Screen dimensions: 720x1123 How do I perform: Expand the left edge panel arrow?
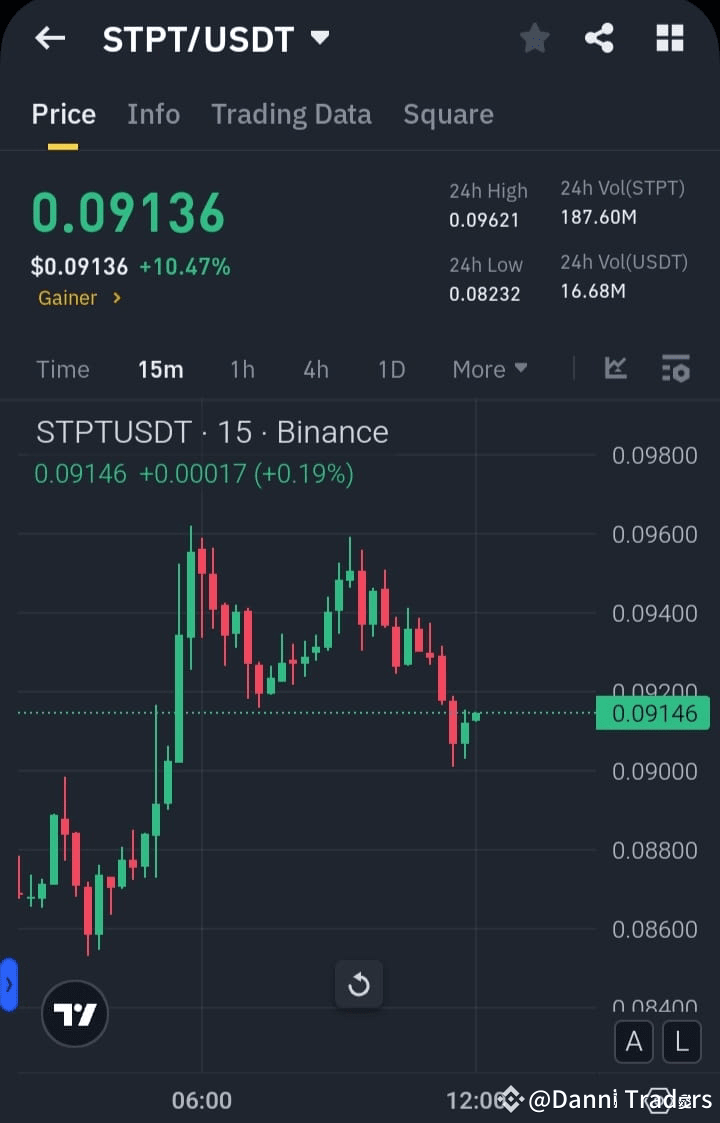pyautogui.click(x=10, y=985)
